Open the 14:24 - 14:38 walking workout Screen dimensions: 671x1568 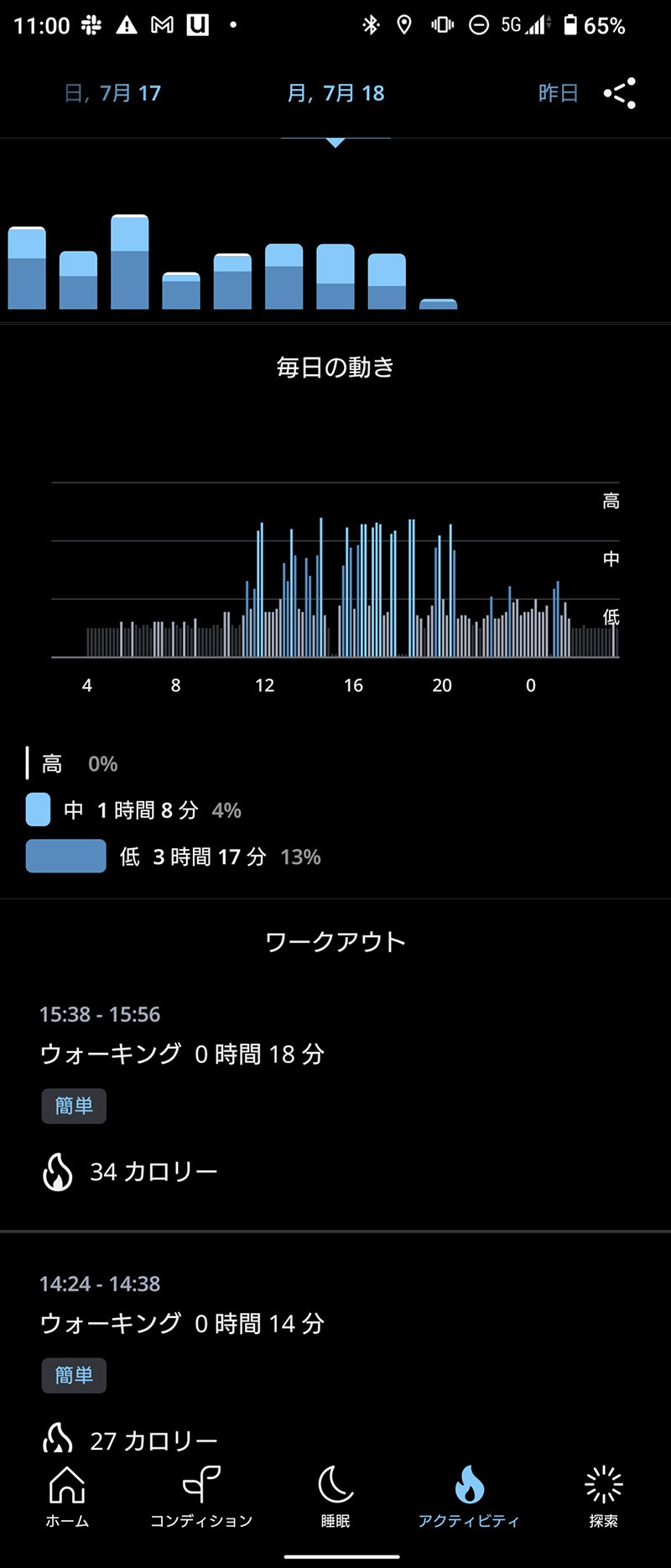click(x=182, y=1323)
